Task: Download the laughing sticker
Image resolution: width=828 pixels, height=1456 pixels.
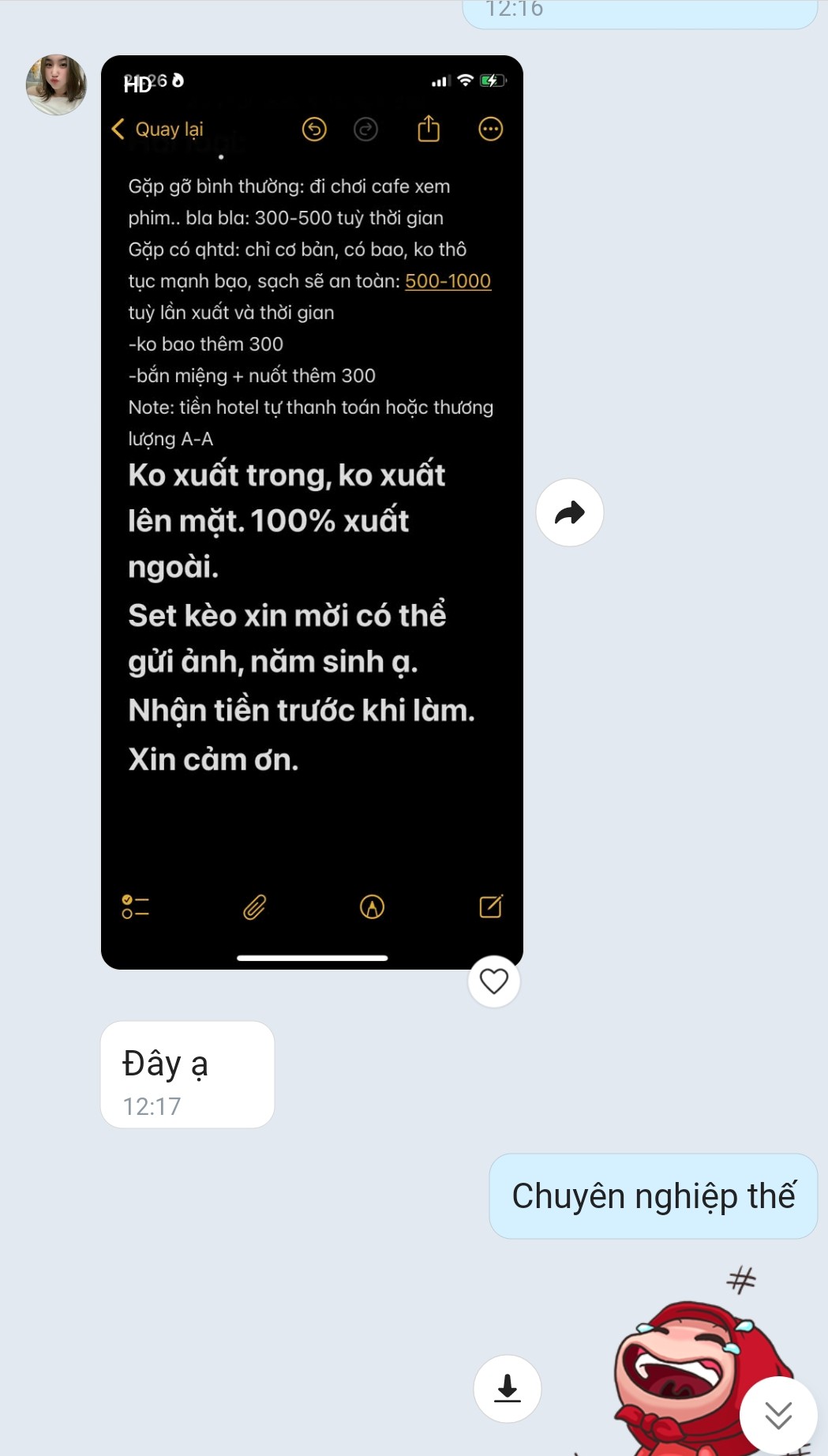Action: (x=508, y=1389)
